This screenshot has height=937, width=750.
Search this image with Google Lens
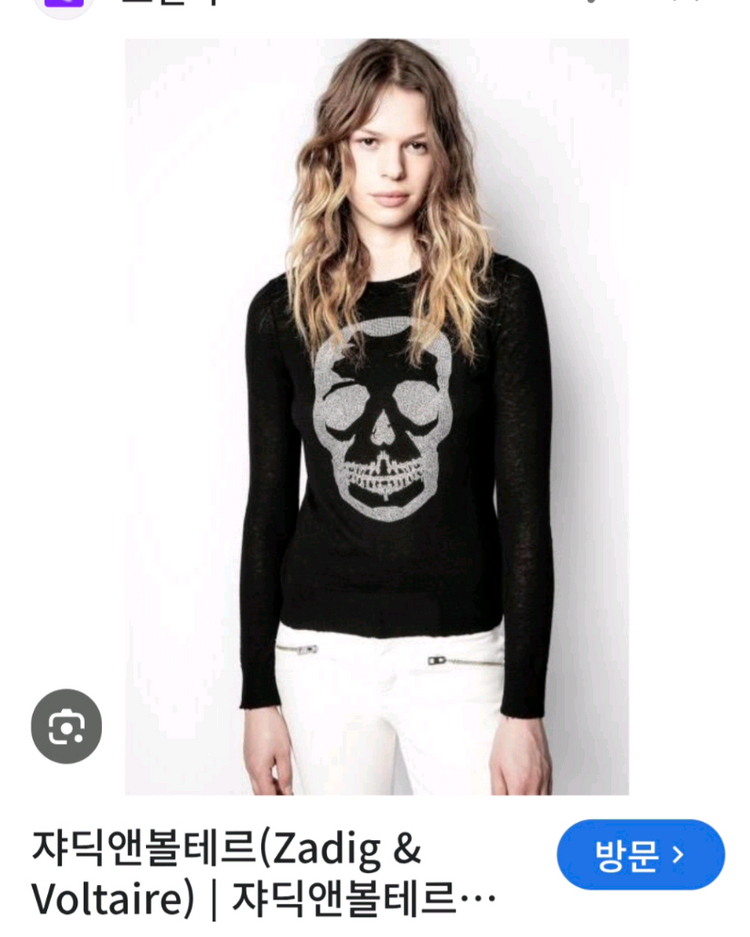[66, 726]
